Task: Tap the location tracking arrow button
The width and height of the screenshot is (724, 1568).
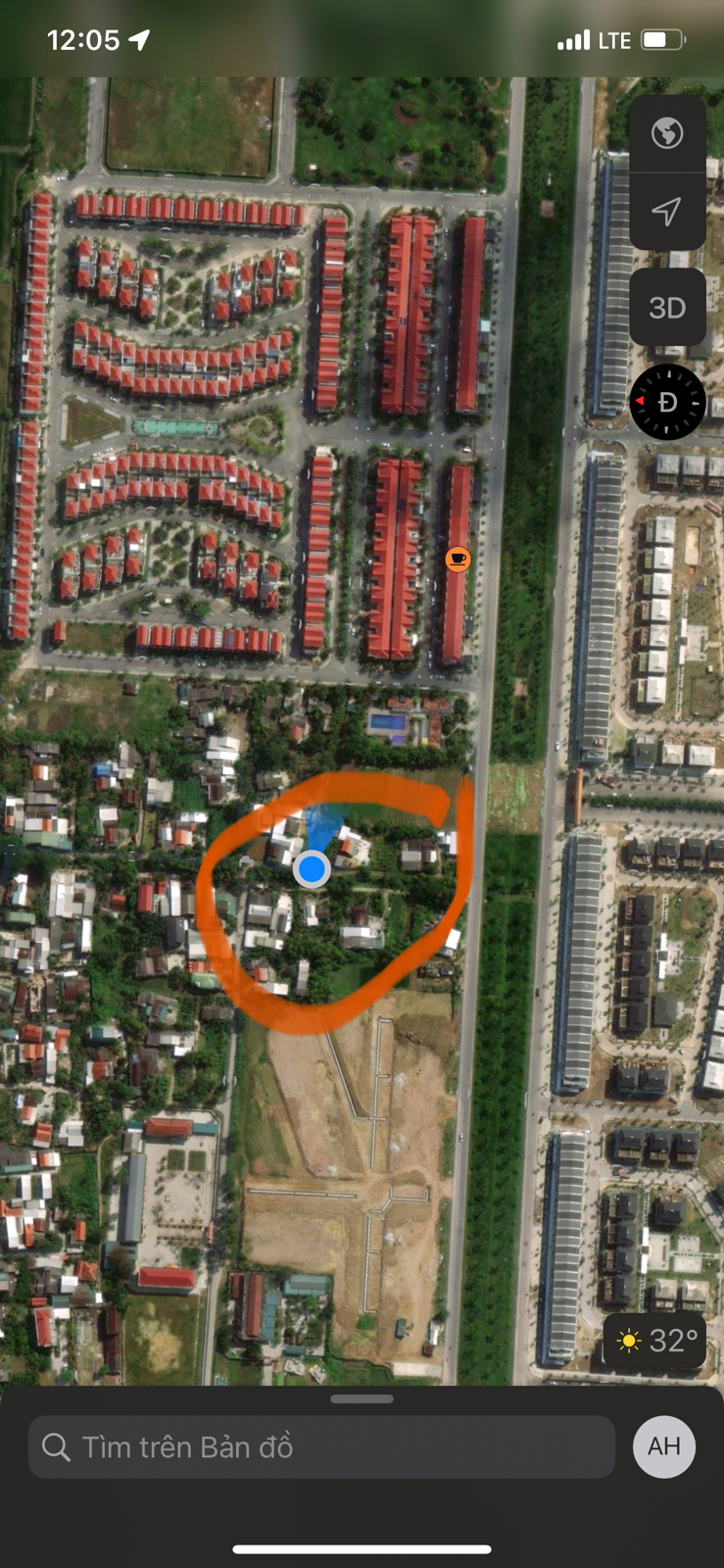Action: [667, 211]
